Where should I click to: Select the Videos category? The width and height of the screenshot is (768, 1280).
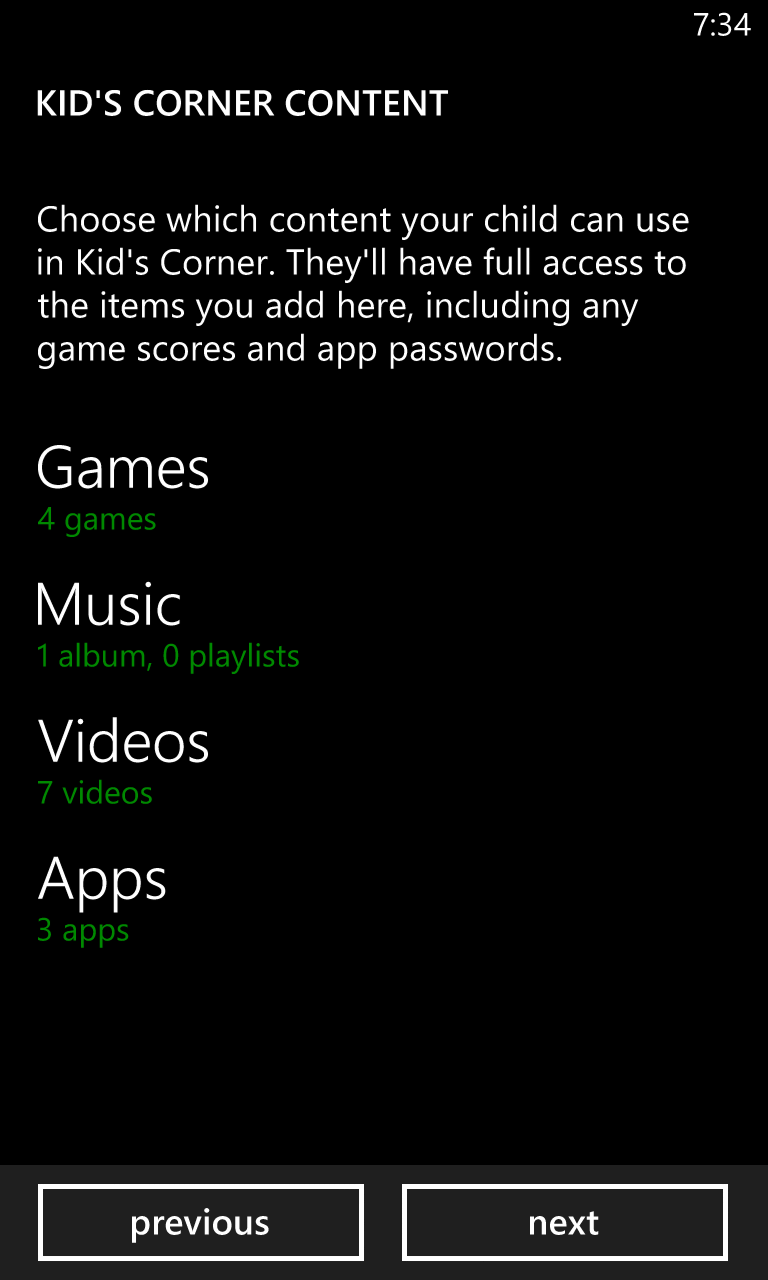tap(124, 743)
